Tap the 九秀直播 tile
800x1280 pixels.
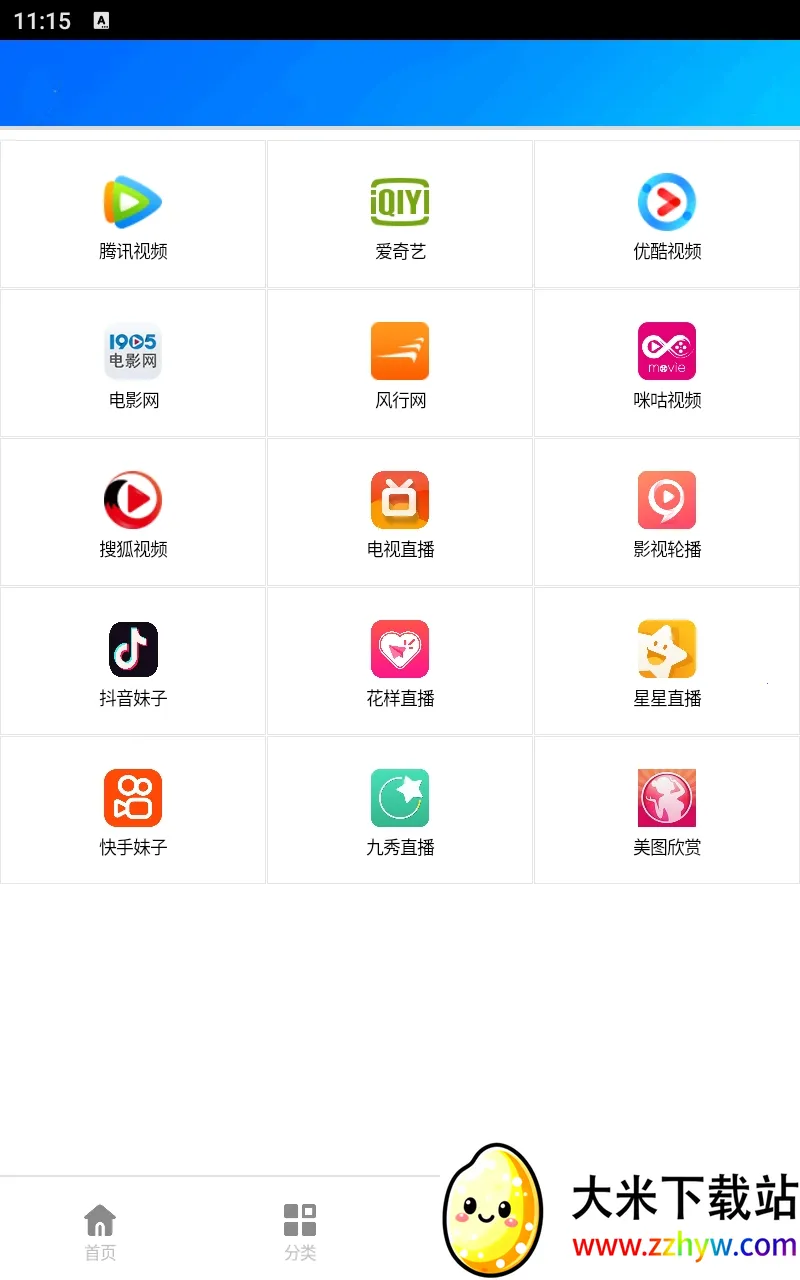point(400,810)
